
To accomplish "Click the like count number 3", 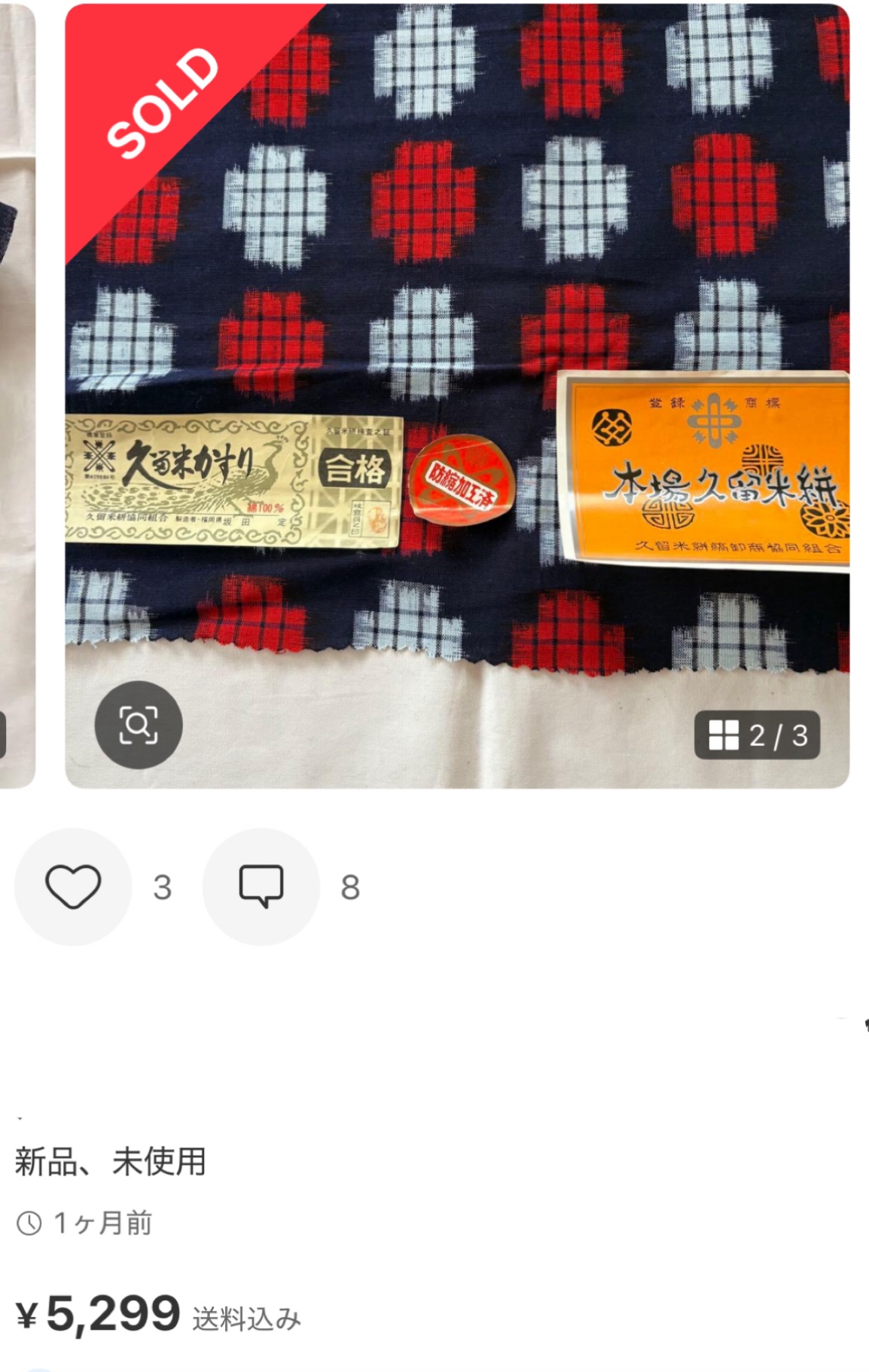I will (161, 886).
